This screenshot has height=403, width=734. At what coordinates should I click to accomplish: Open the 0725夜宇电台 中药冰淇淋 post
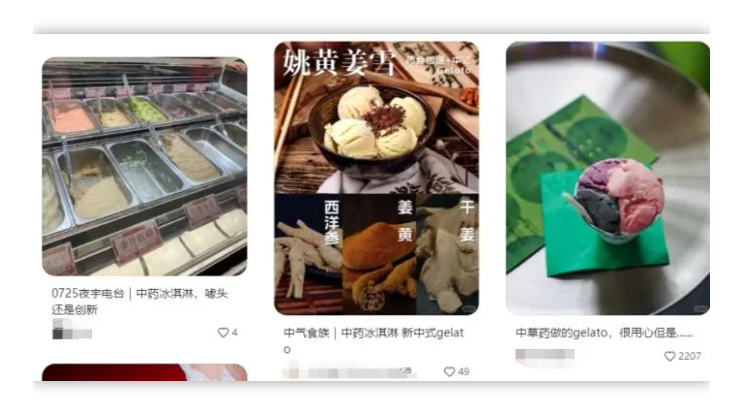tap(144, 166)
